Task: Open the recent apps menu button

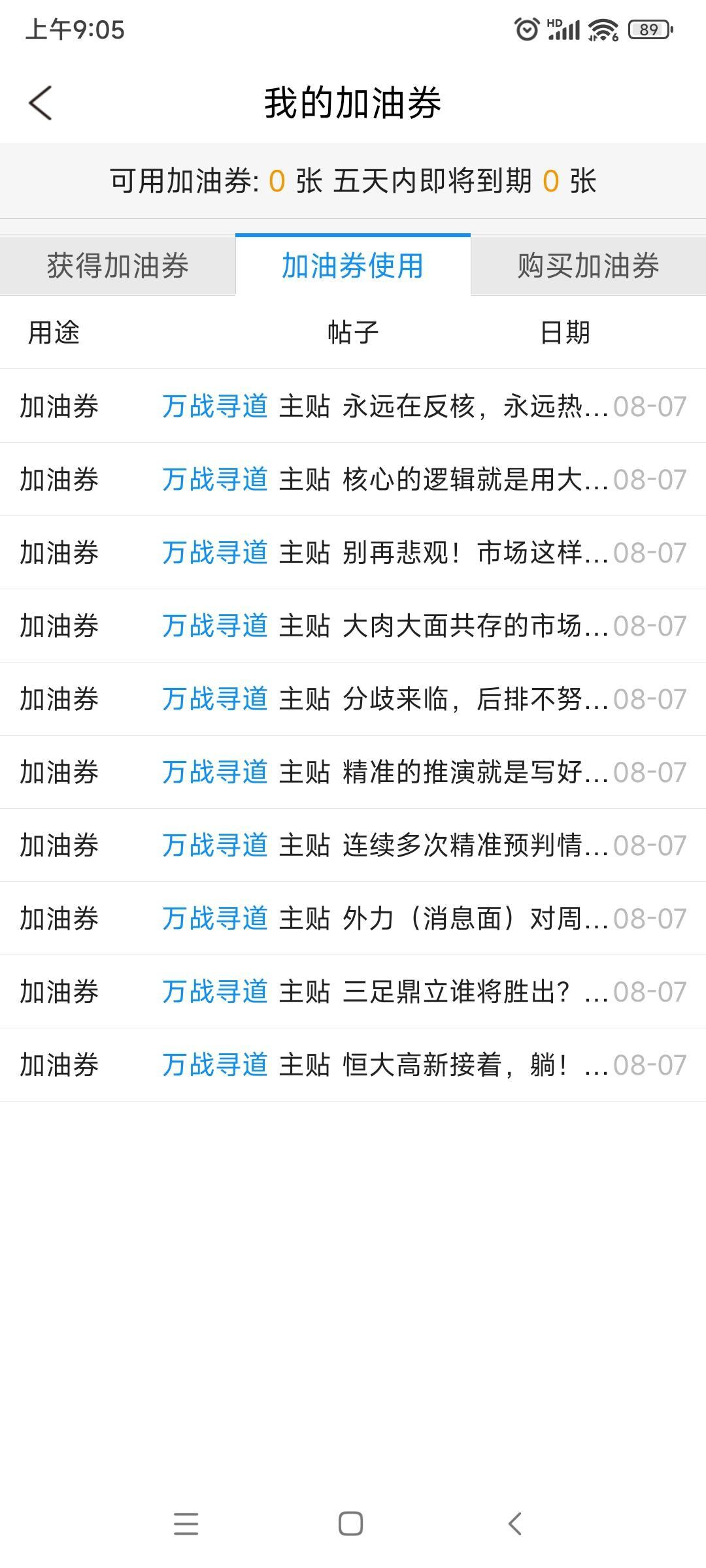Action: [x=186, y=1524]
